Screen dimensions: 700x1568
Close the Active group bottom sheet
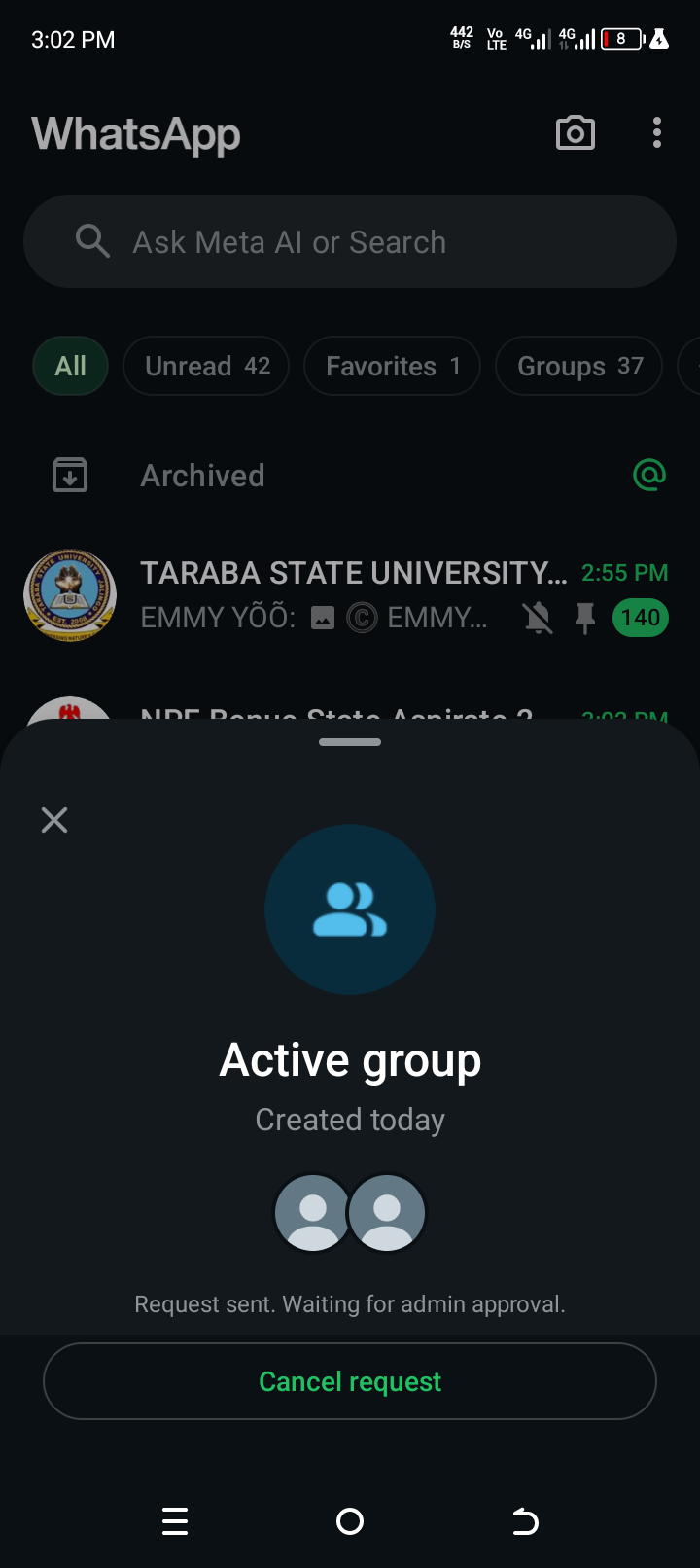point(54,820)
